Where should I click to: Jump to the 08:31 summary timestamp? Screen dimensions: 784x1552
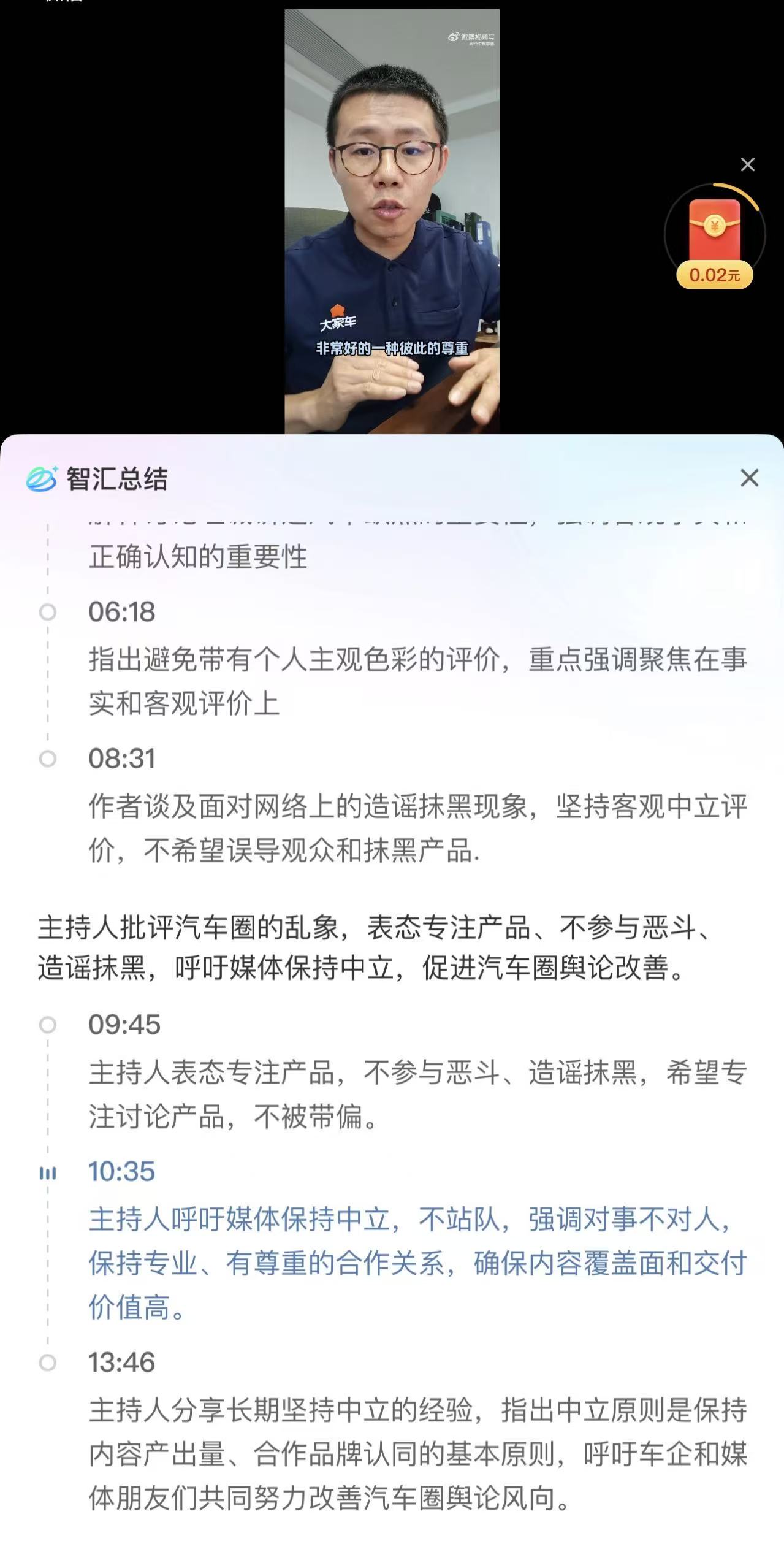pos(121,759)
